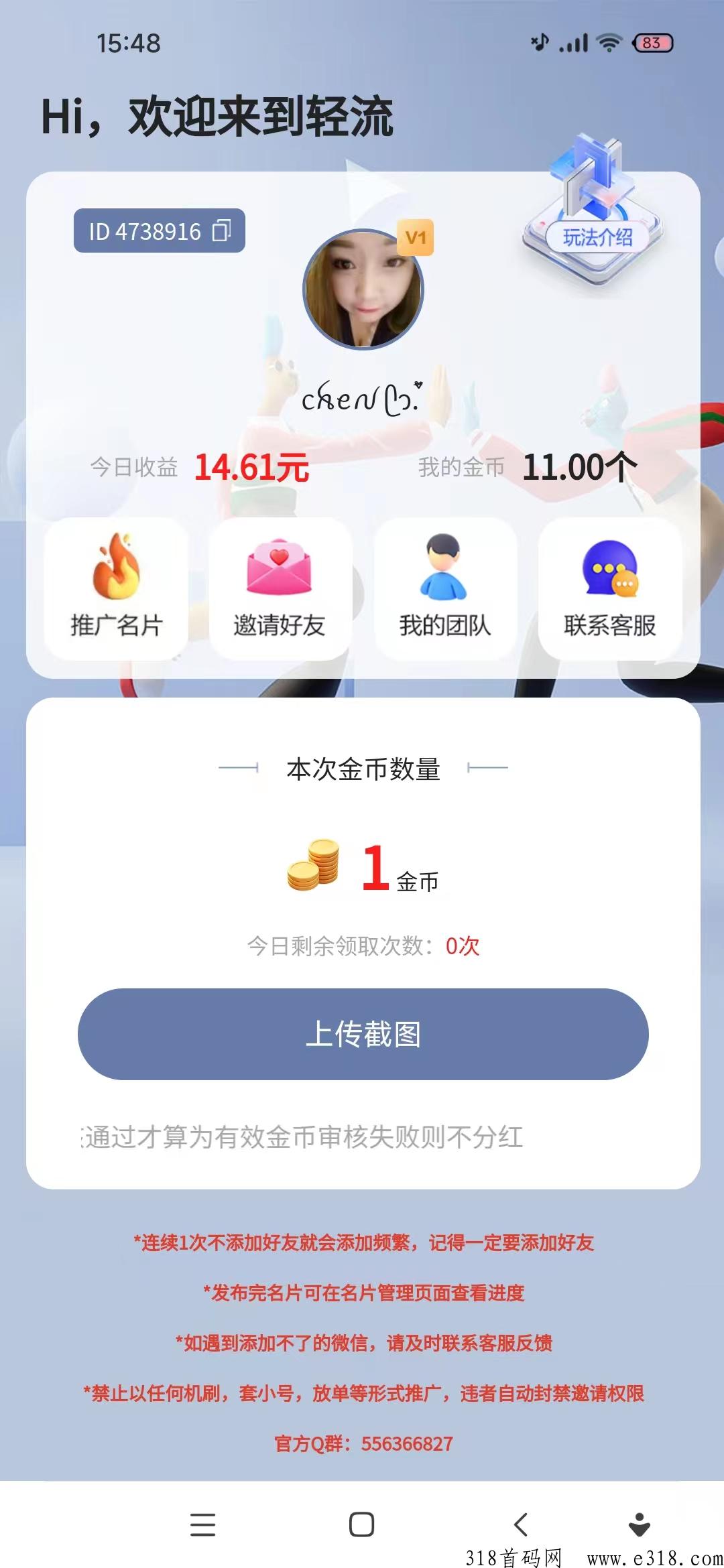Image resolution: width=724 pixels, height=1568 pixels.
Task: Copy the user ID 4738916
Action: [222, 231]
